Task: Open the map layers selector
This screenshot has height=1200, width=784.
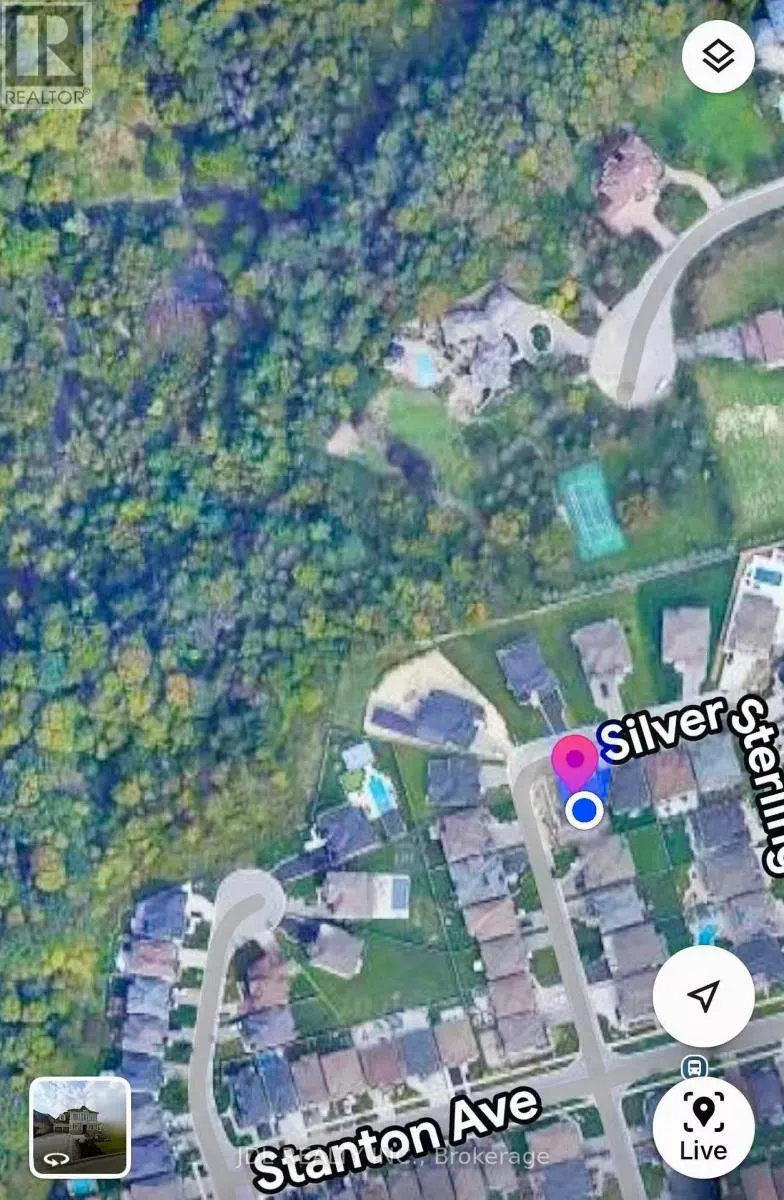Action: (x=717, y=57)
